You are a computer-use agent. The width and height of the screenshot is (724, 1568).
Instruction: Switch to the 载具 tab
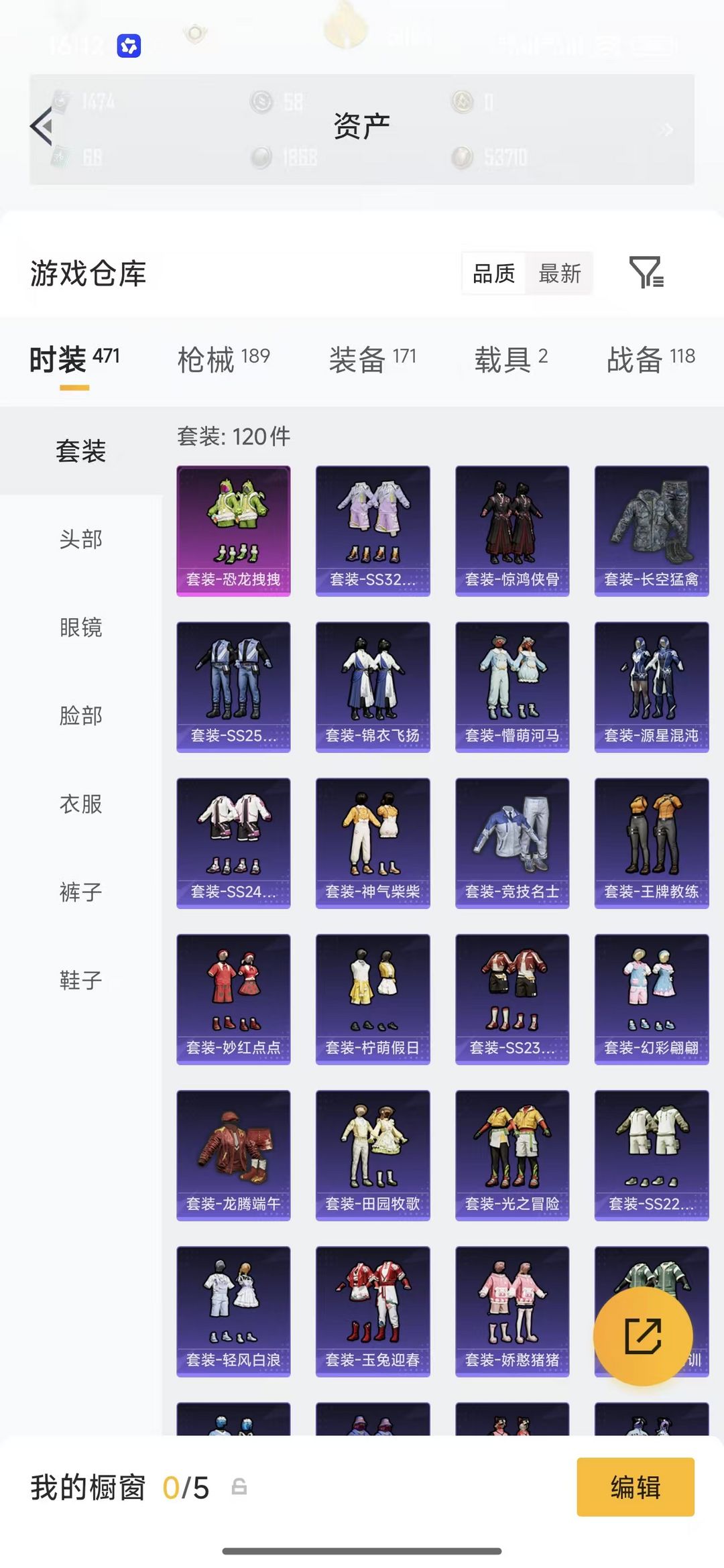(x=511, y=359)
